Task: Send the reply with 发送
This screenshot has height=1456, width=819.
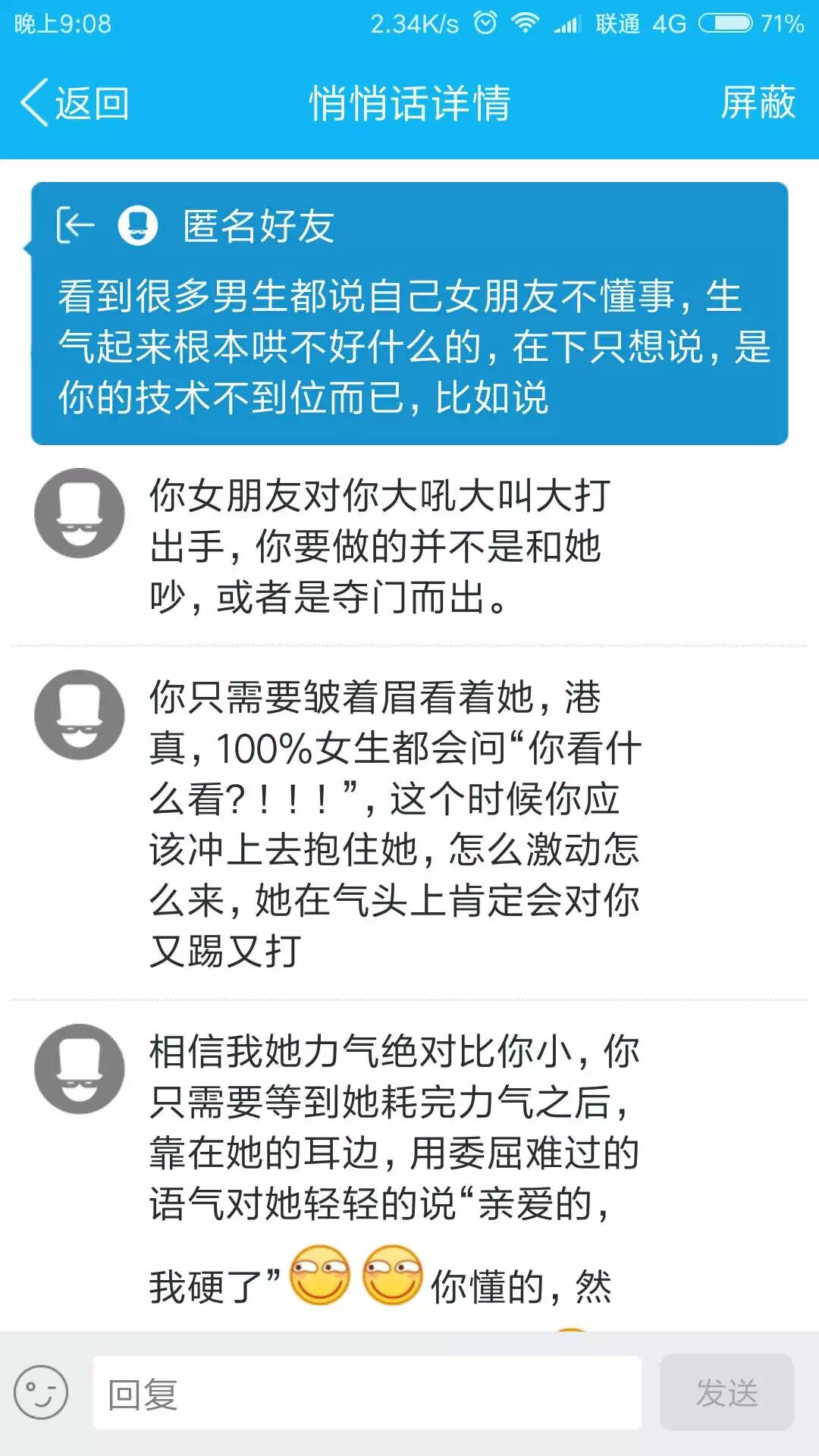Action: coord(726,1393)
